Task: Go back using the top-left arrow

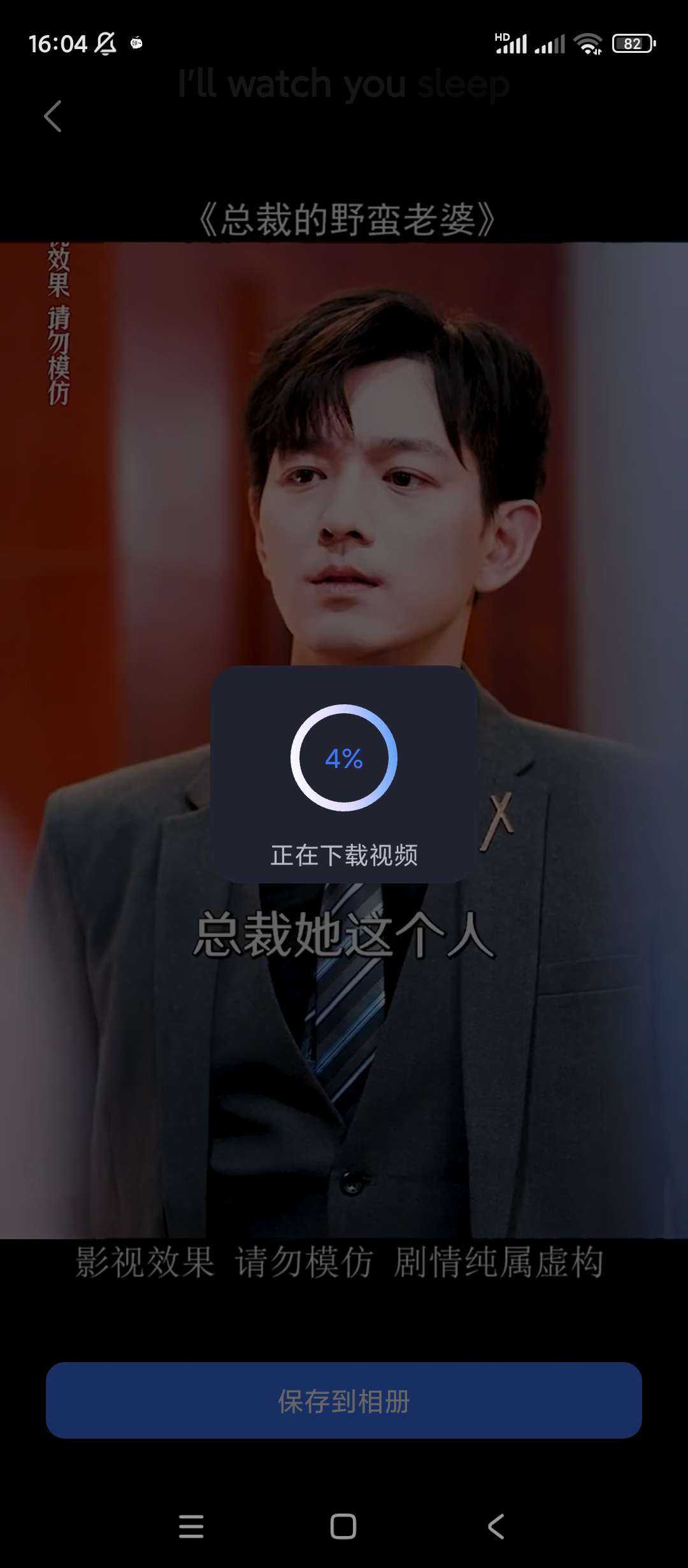Action: (x=53, y=116)
